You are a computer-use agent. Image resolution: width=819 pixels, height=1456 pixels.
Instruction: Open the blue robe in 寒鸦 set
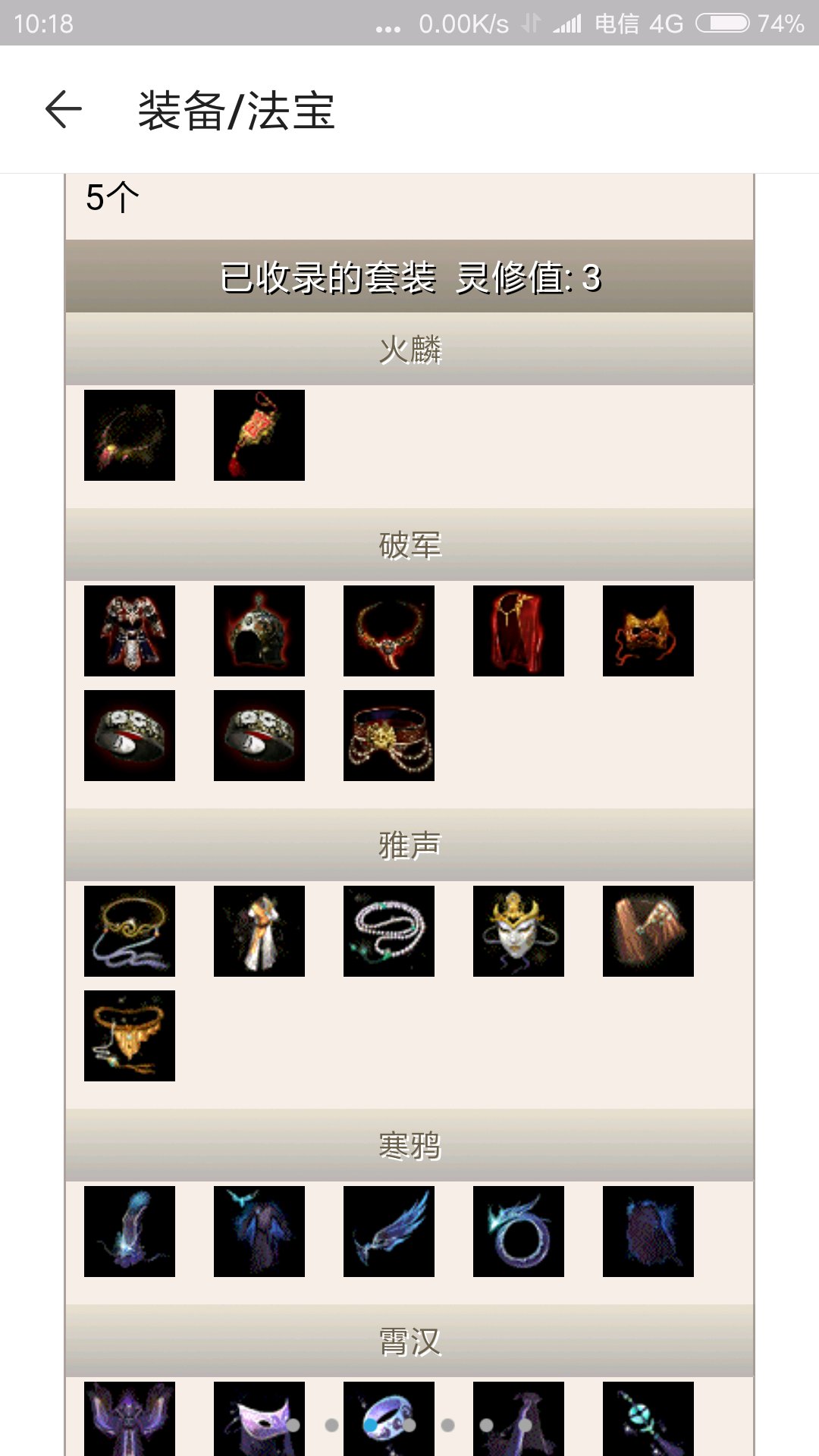click(x=259, y=1232)
